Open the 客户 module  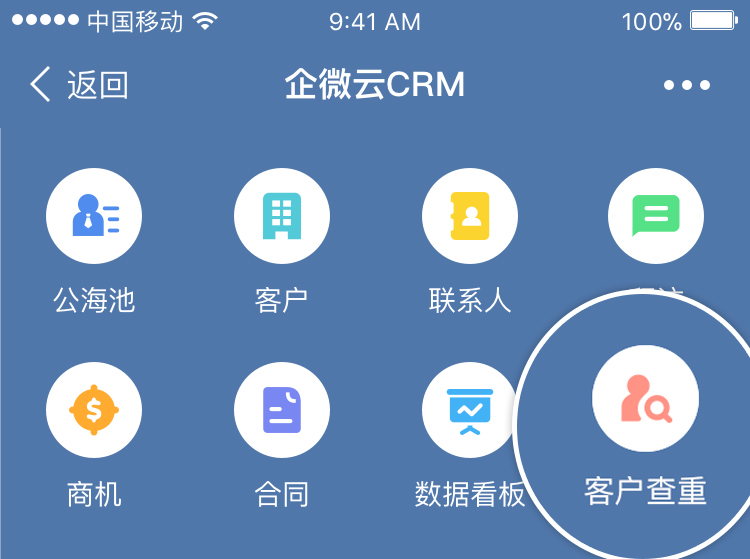tap(281, 216)
